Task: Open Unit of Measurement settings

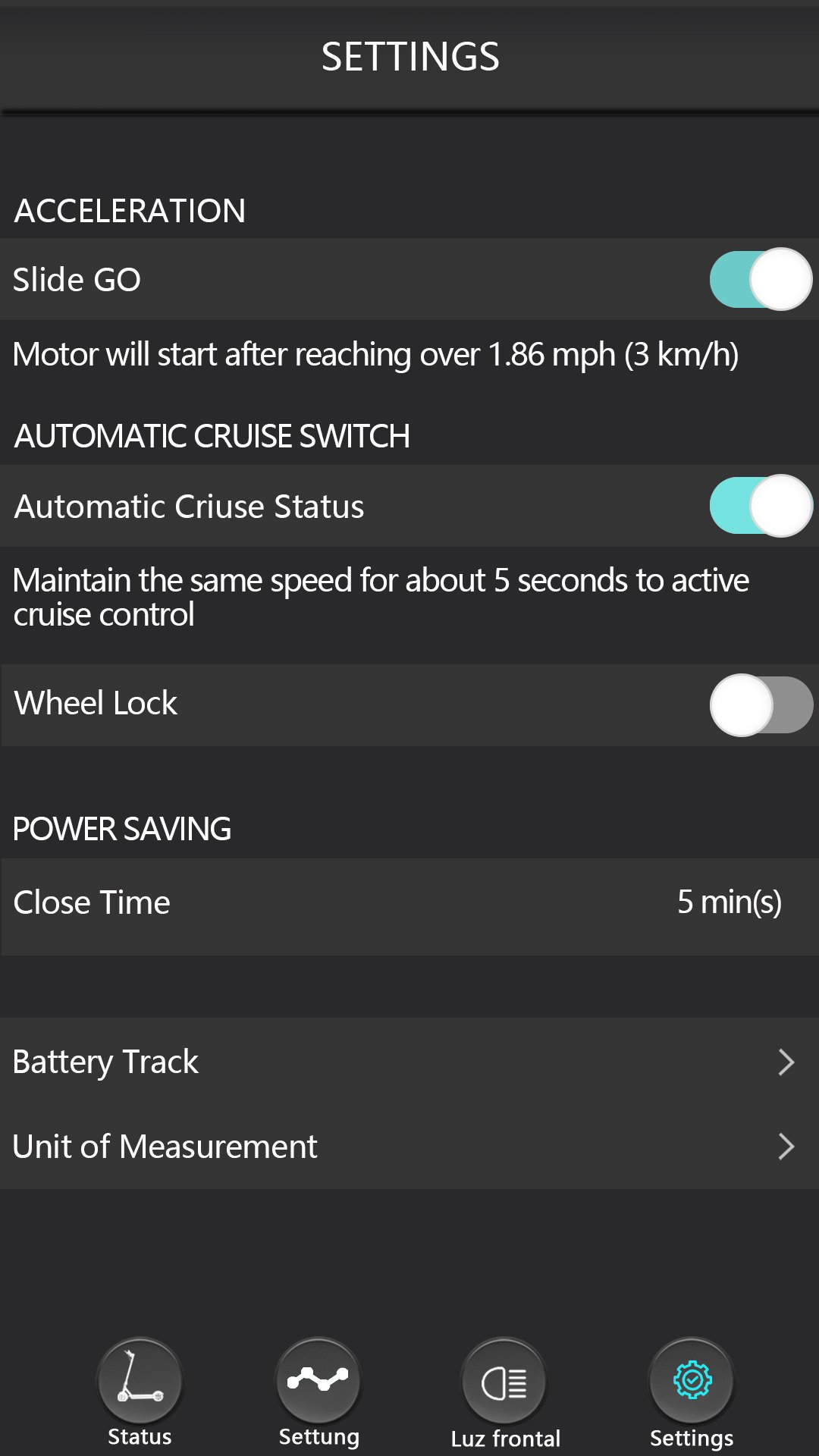Action: click(409, 1146)
